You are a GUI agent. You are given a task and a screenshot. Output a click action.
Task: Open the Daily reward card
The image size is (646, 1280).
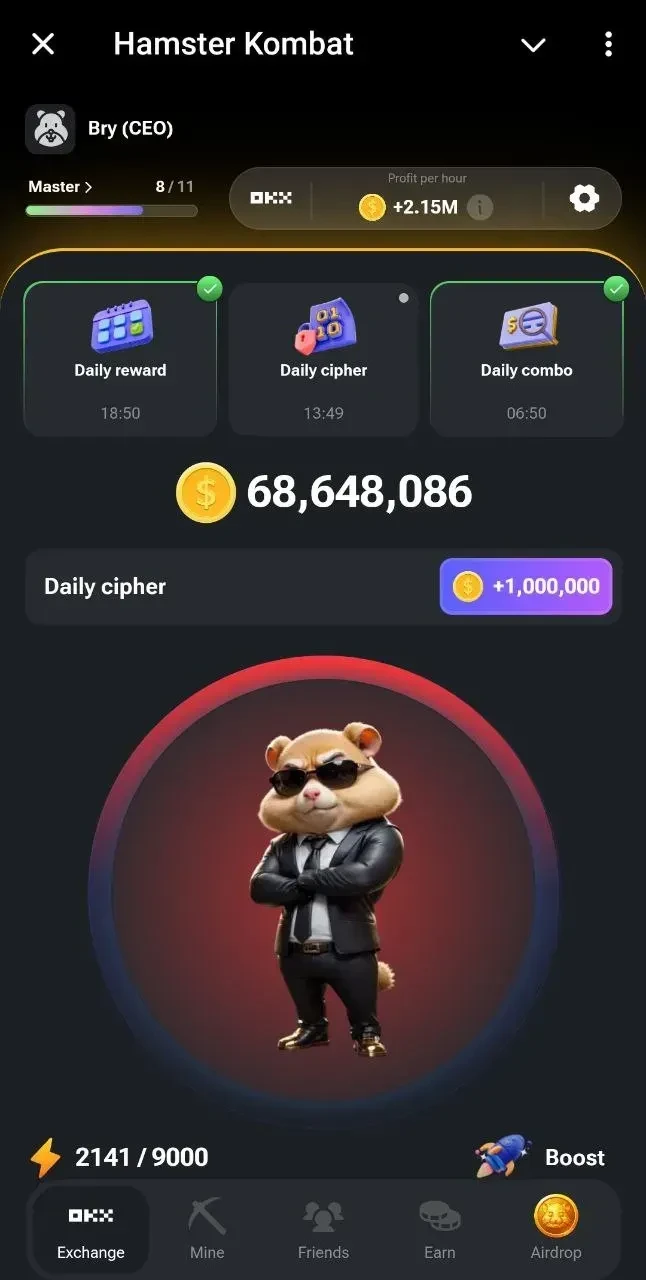pyautogui.click(x=120, y=358)
